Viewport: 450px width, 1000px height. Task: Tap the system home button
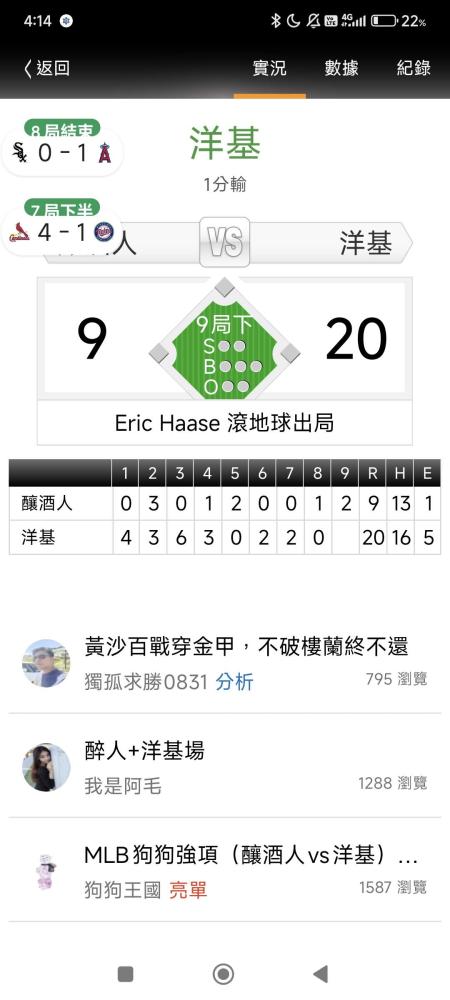coord(223,974)
